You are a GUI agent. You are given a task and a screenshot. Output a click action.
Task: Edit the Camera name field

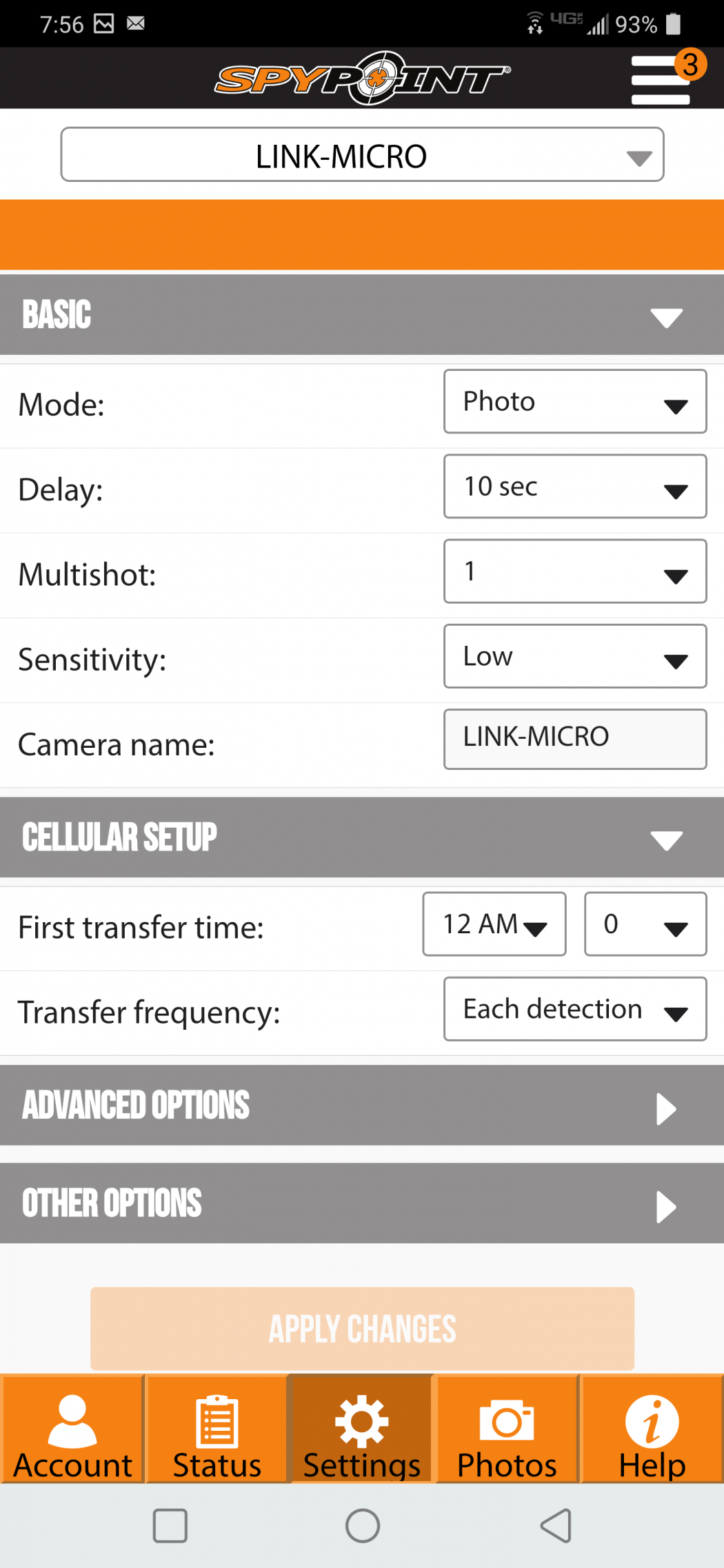coord(574,739)
